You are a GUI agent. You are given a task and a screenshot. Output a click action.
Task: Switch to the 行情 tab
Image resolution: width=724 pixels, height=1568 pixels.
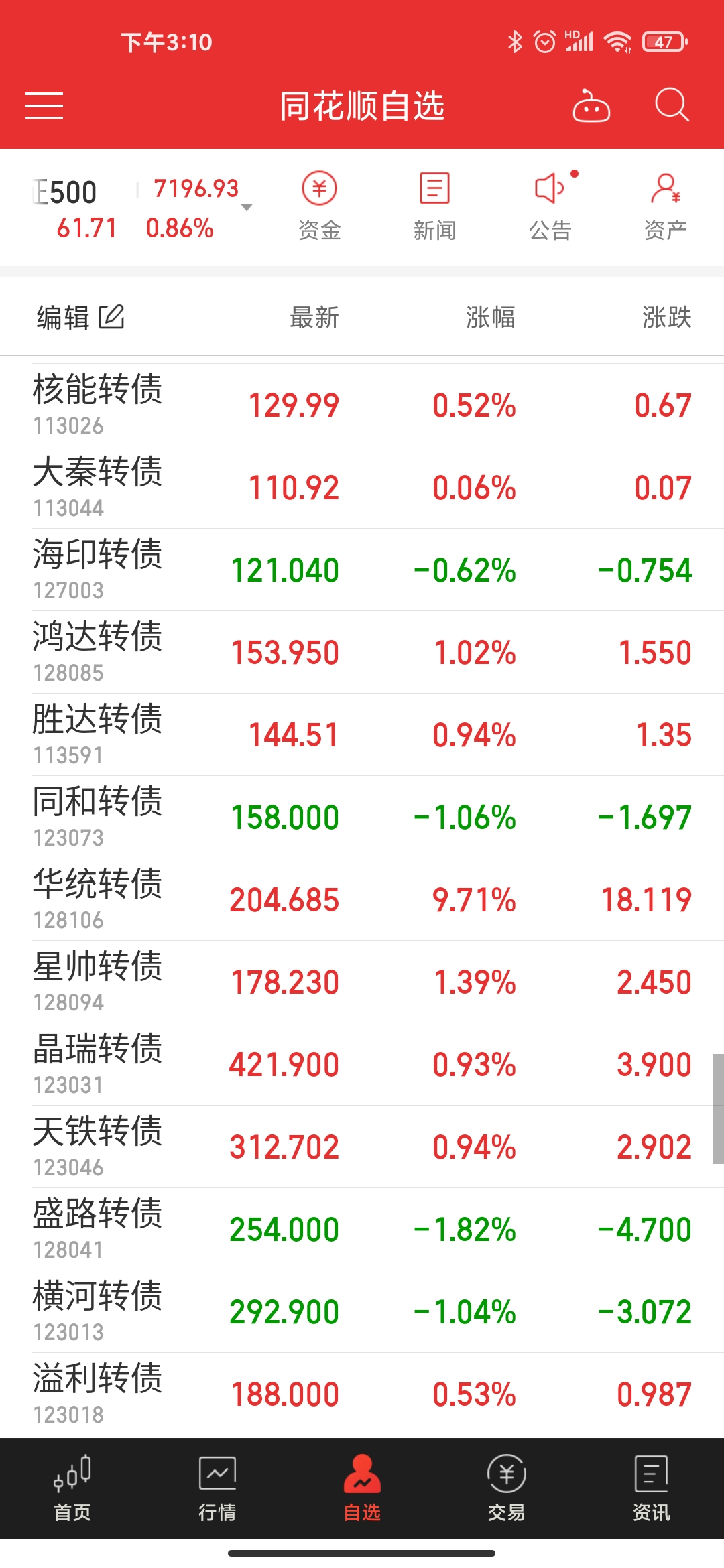217,1488
